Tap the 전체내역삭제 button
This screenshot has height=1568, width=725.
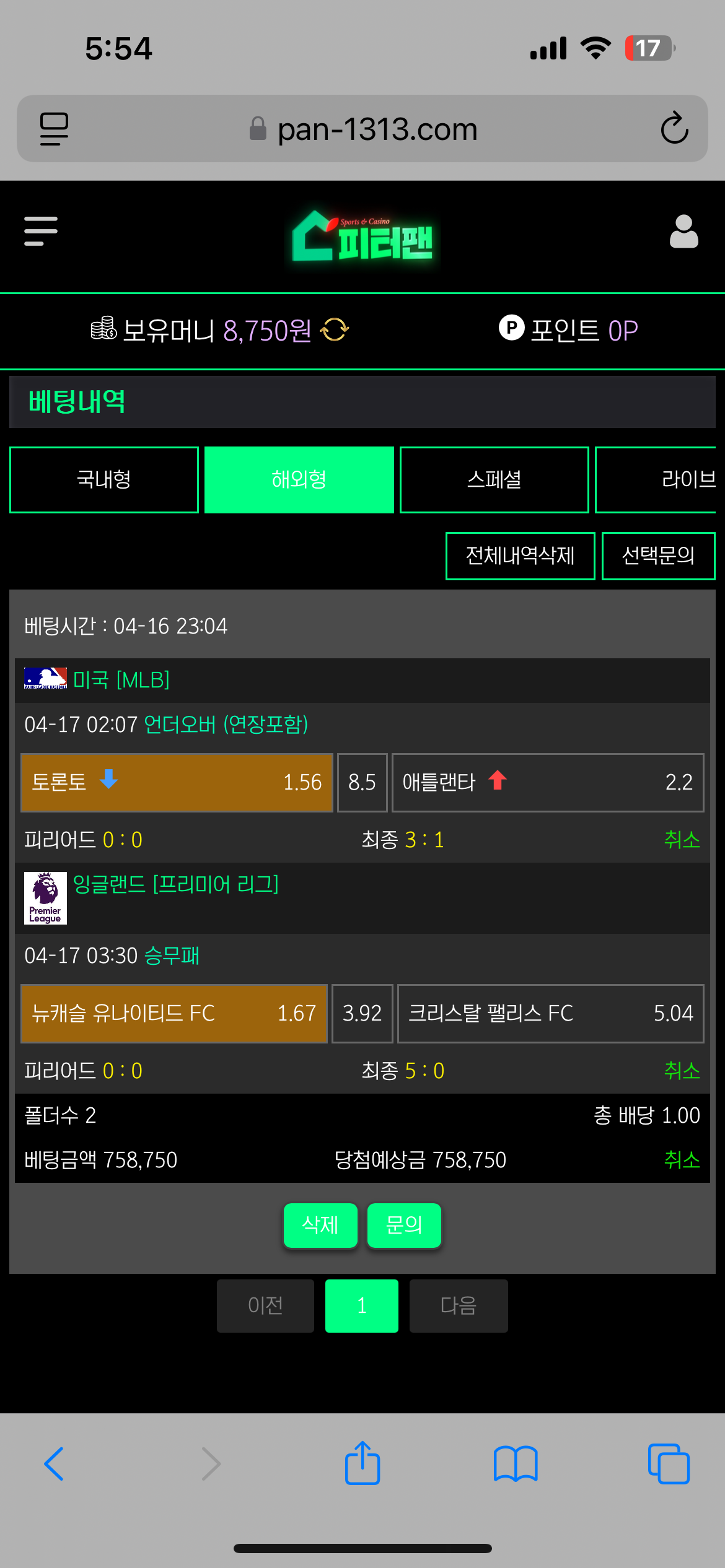point(520,555)
